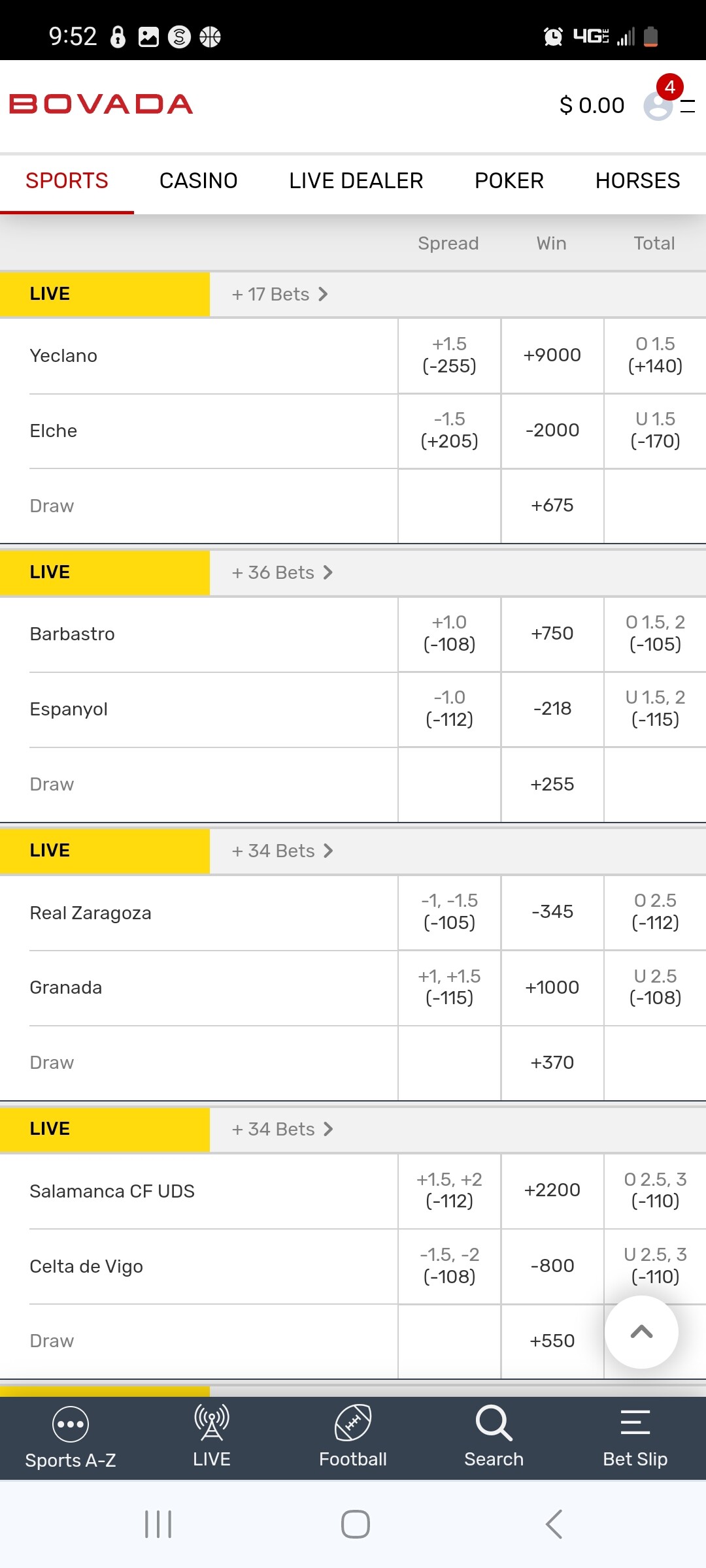Pick Elche spread -1.5 (+205)
Viewport: 706px width, 1568px height.
(x=449, y=431)
